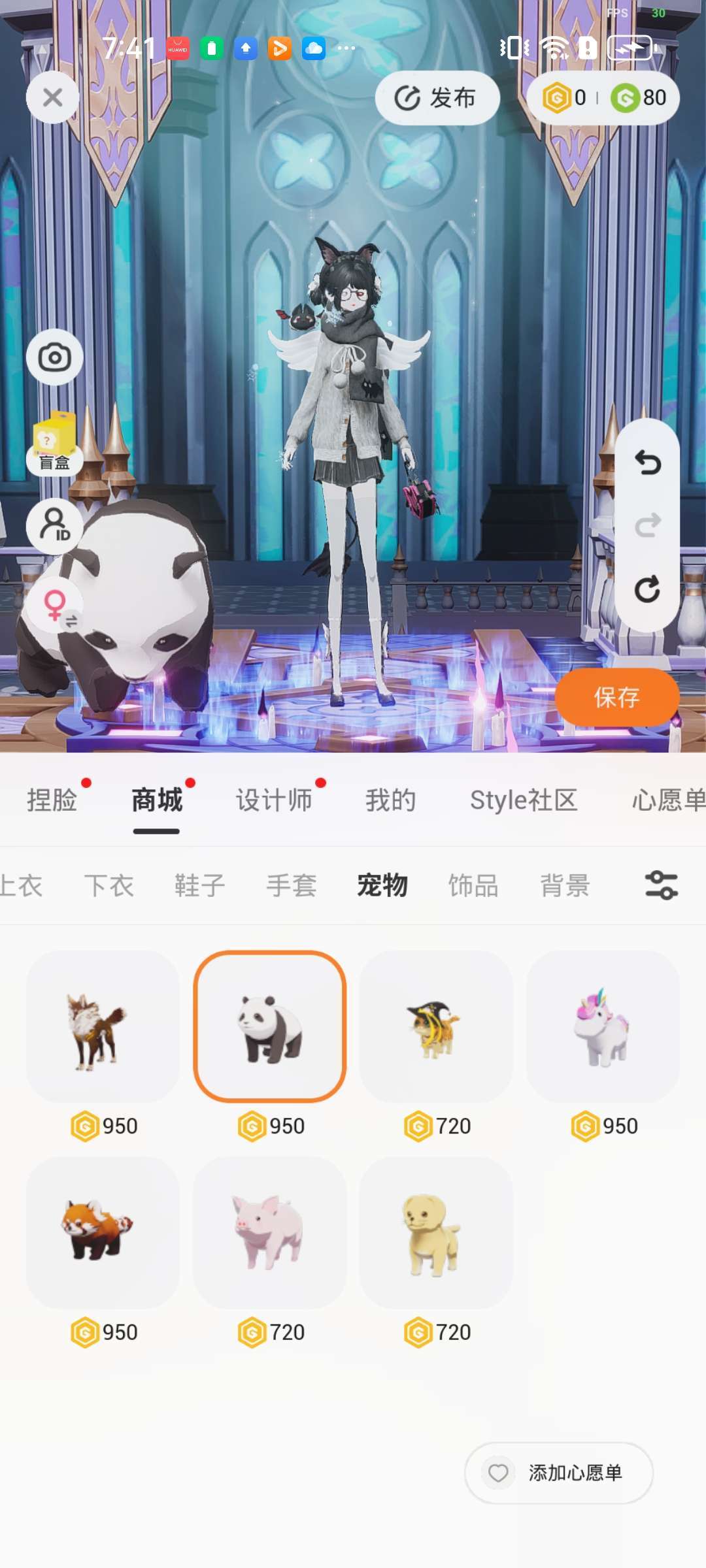Switch to the 捏脸 tab
This screenshot has height=1568, width=706.
[52, 800]
